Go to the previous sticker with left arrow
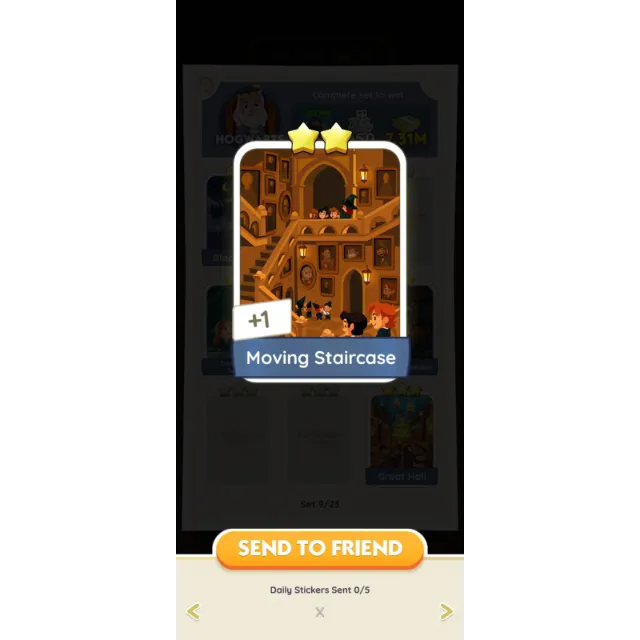Viewport: 640px width, 640px height. (194, 611)
